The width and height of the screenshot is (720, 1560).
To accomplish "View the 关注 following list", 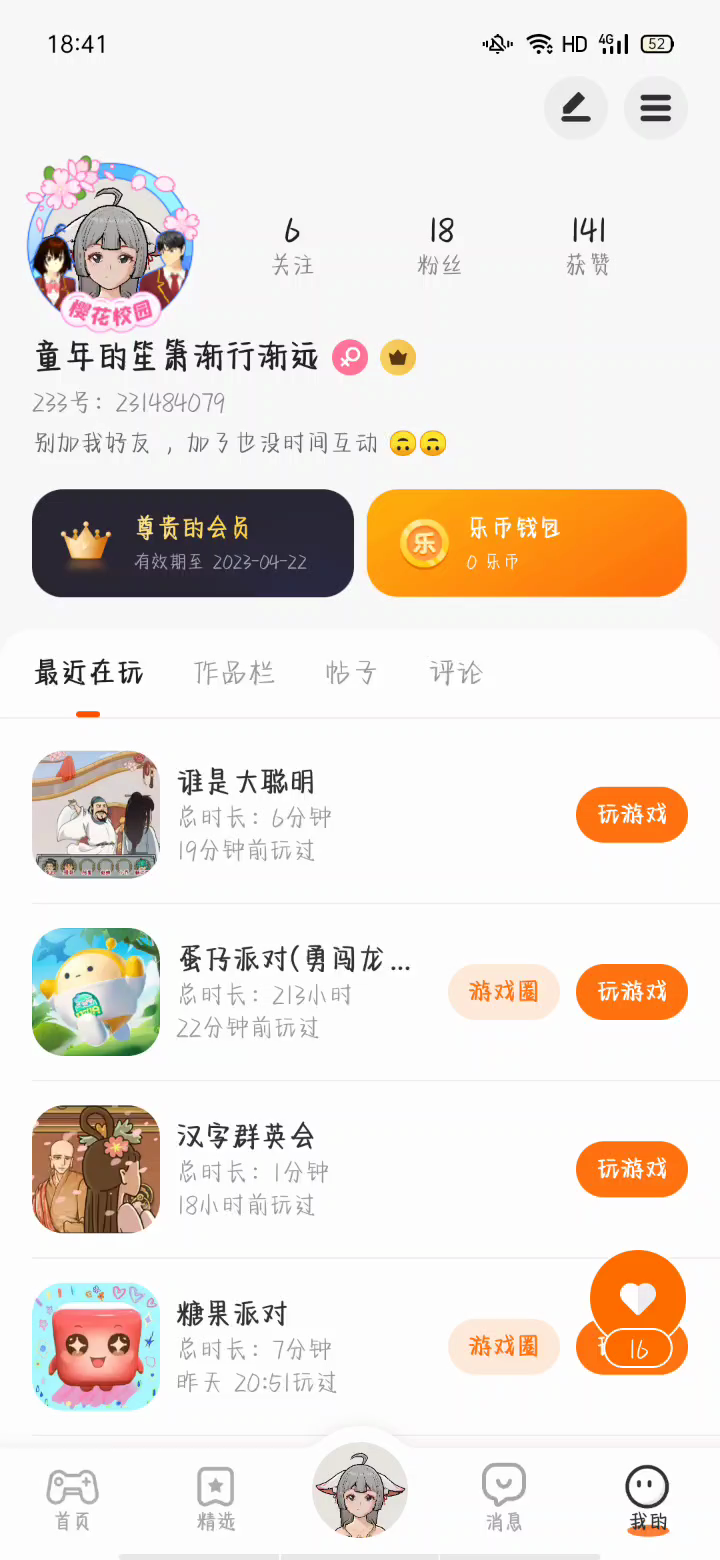I will pos(292,246).
